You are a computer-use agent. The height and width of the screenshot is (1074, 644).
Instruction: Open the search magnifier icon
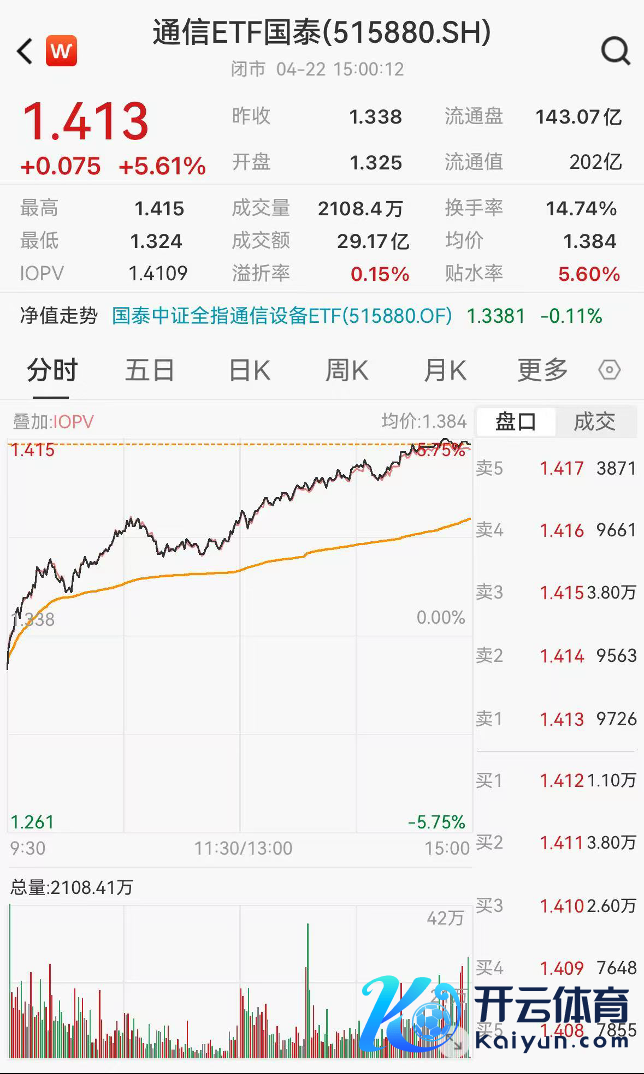[x=615, y=50]
